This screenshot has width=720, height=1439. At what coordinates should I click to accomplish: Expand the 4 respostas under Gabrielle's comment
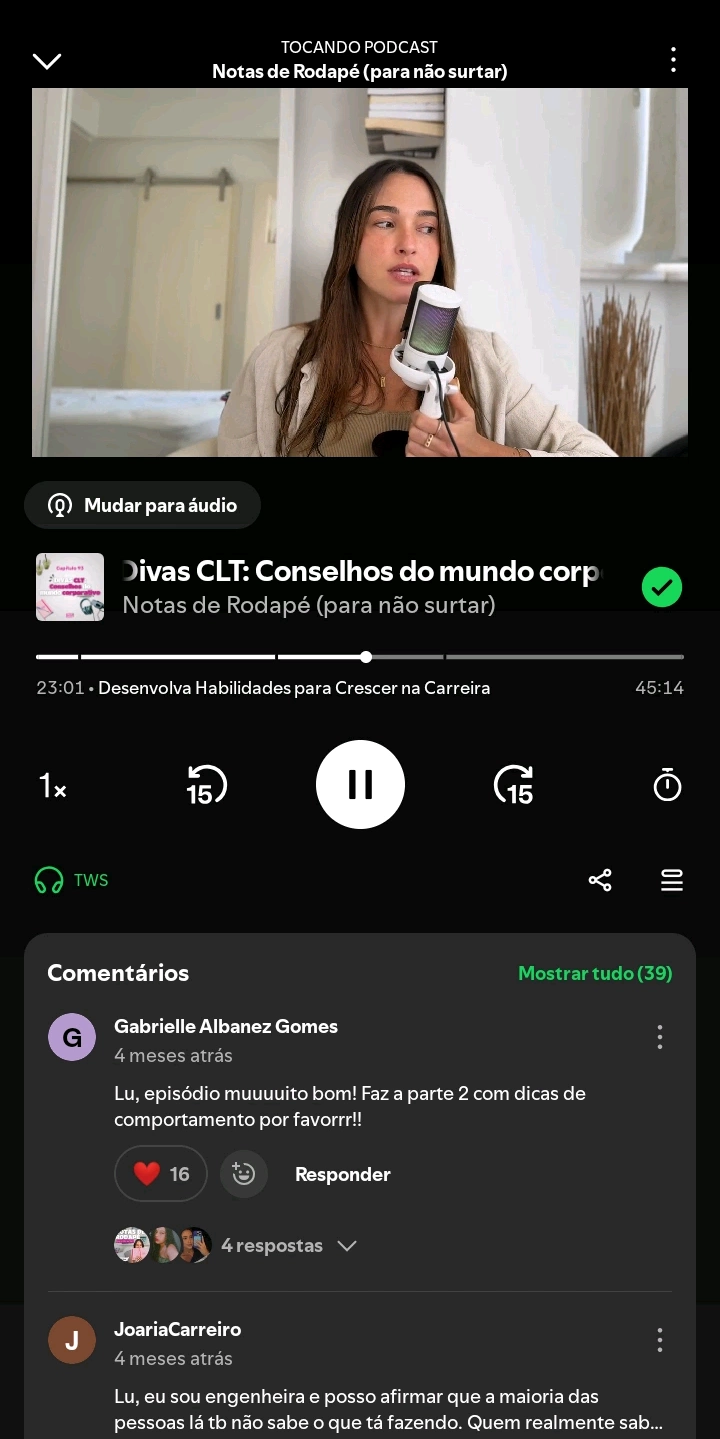pos(288,1245)
